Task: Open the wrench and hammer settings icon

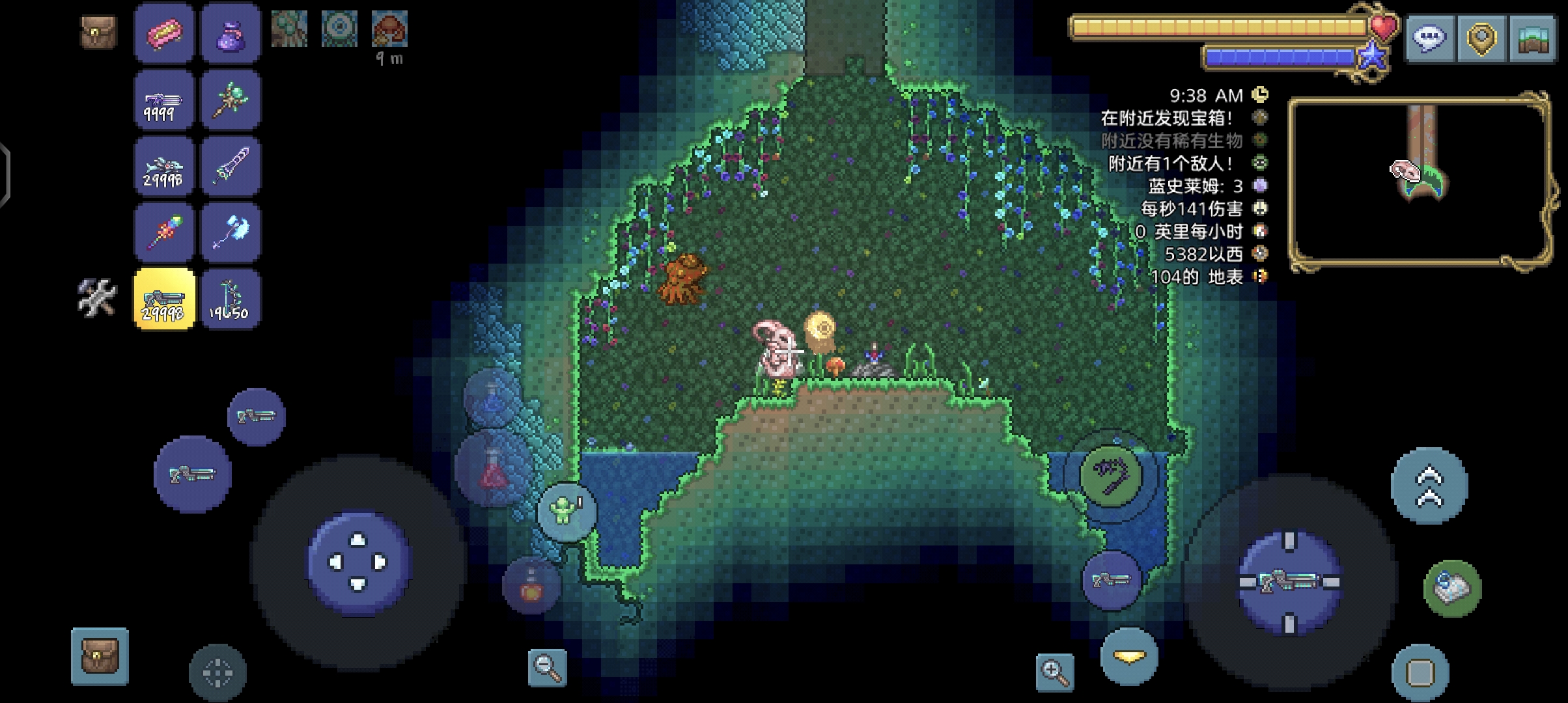Action: click(x=97, y=298)
